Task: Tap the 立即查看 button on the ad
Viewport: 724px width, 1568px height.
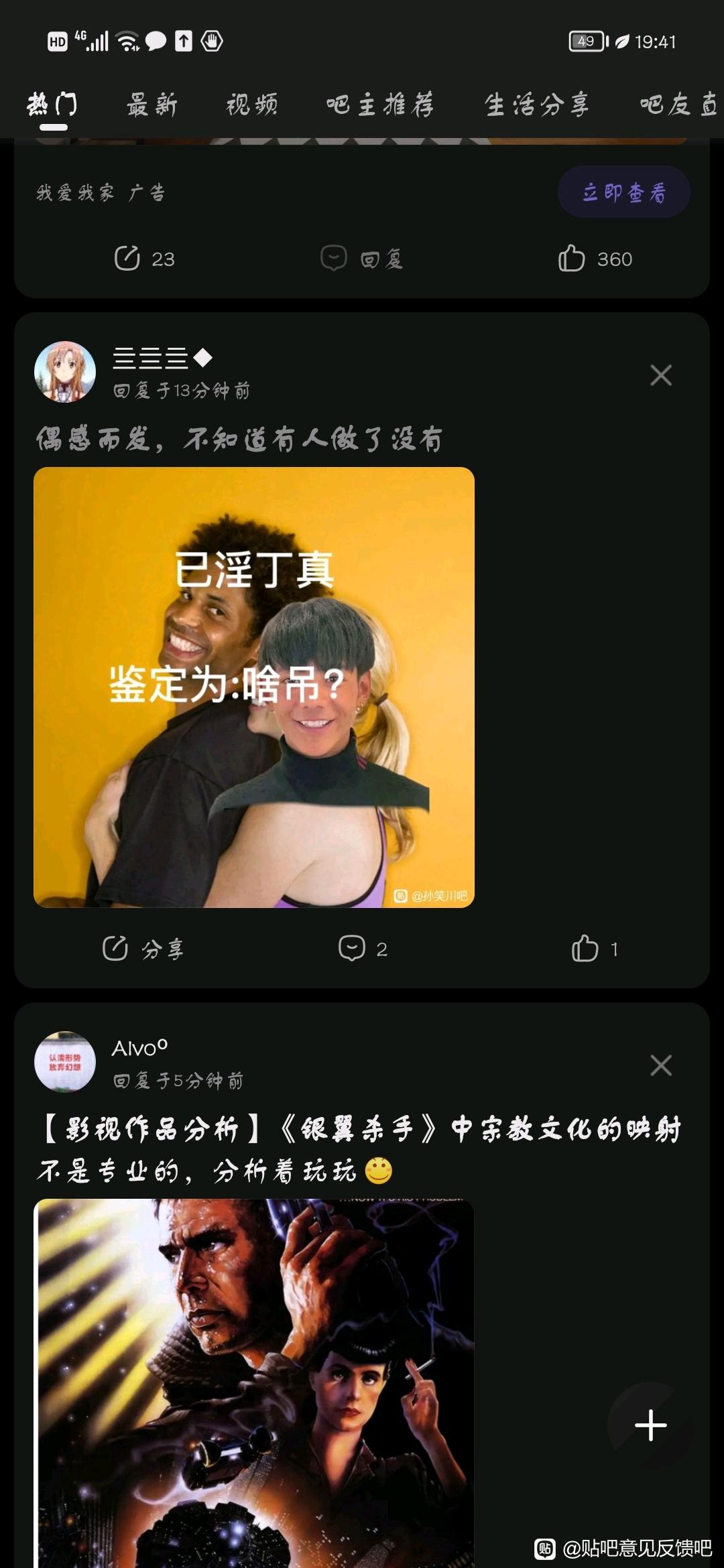Action: coord(623,192)
